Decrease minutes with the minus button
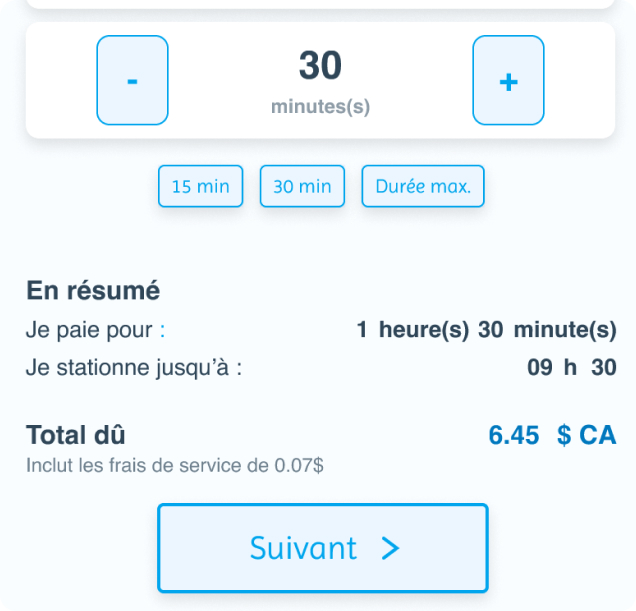The image size is (636, 611). coord(132,80)
